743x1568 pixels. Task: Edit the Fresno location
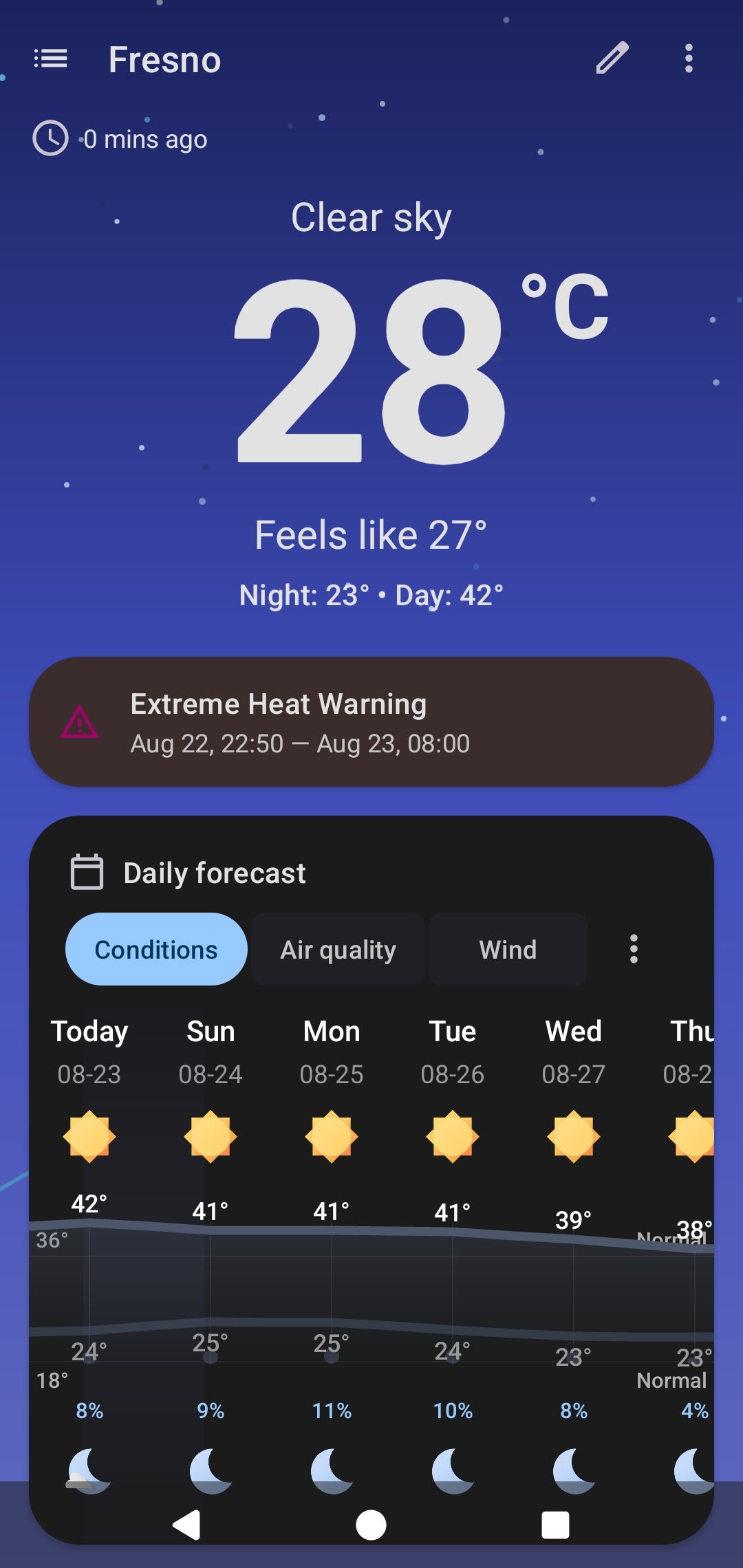coord(612,58)
